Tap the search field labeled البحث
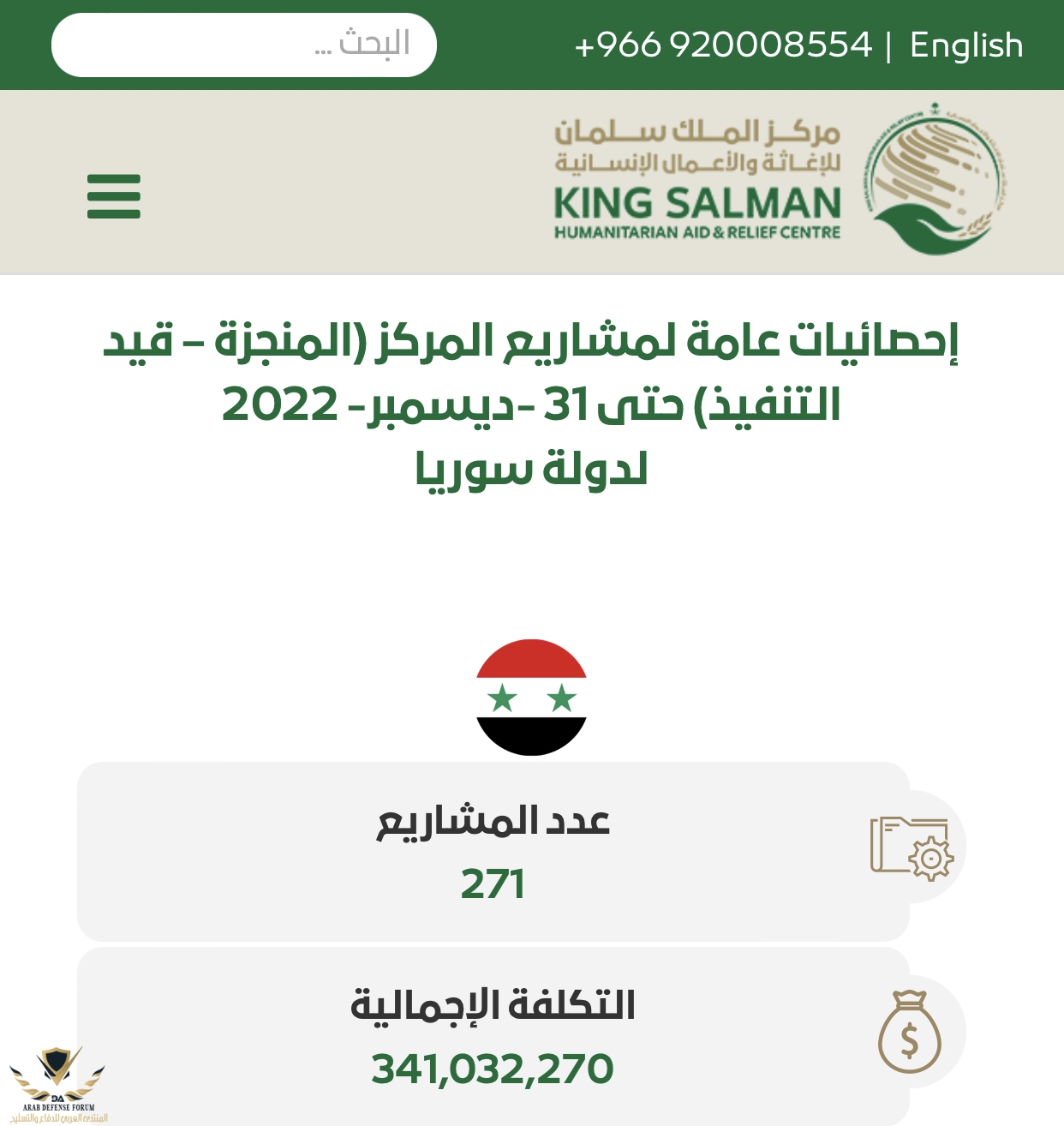This screenshot has height=1126, width=1064. (244, 45)
